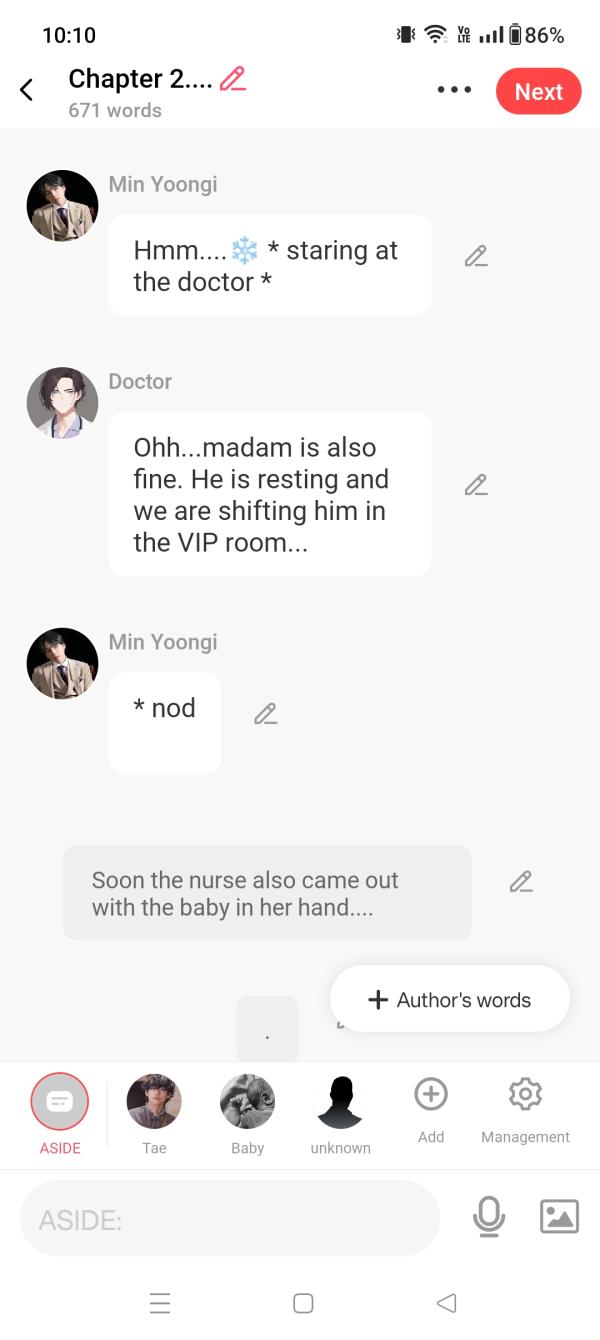Choose the Baby character
Viewport: 600px width, 1340px height.
[247, 1112]
